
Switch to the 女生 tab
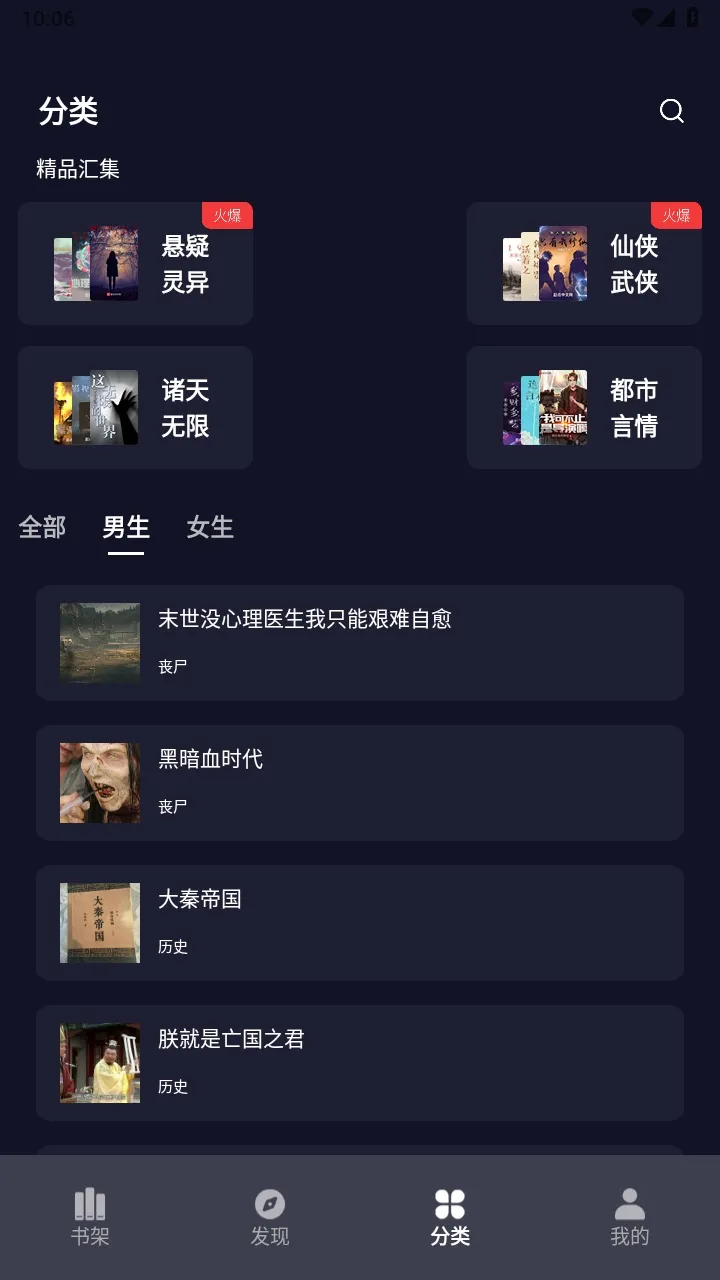point(210,527)
